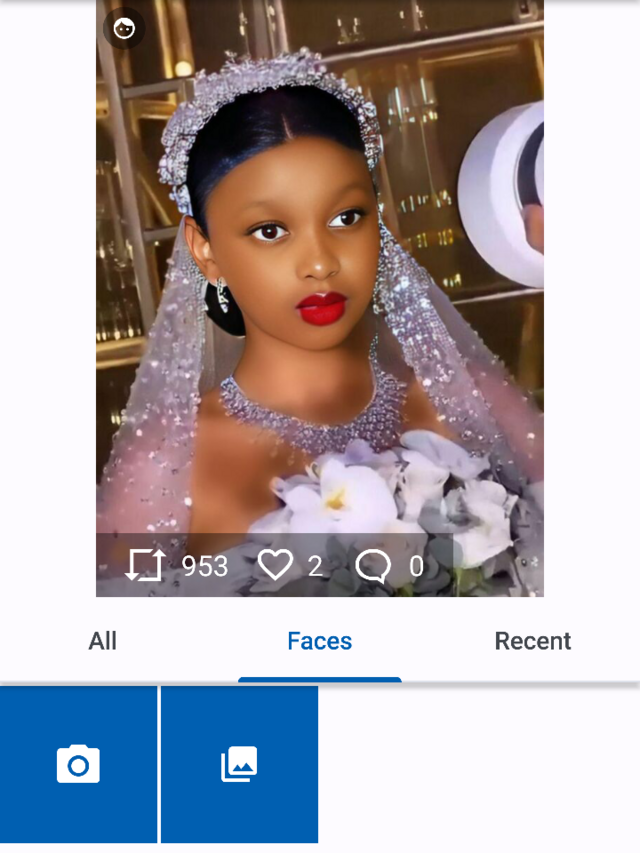This screenshot has width=640, height=853.
Task: Tap the remix icon with 953
Action: click(x=145, y=566)
